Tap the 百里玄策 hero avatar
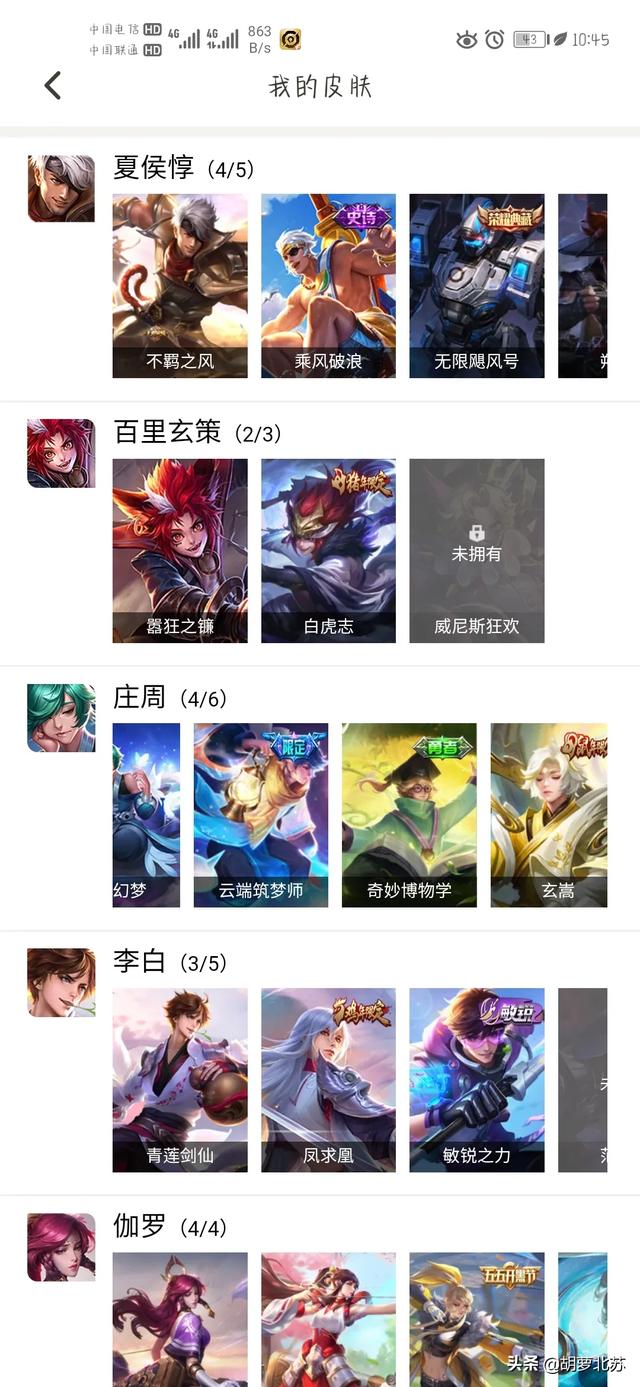 tap(61, 453)
